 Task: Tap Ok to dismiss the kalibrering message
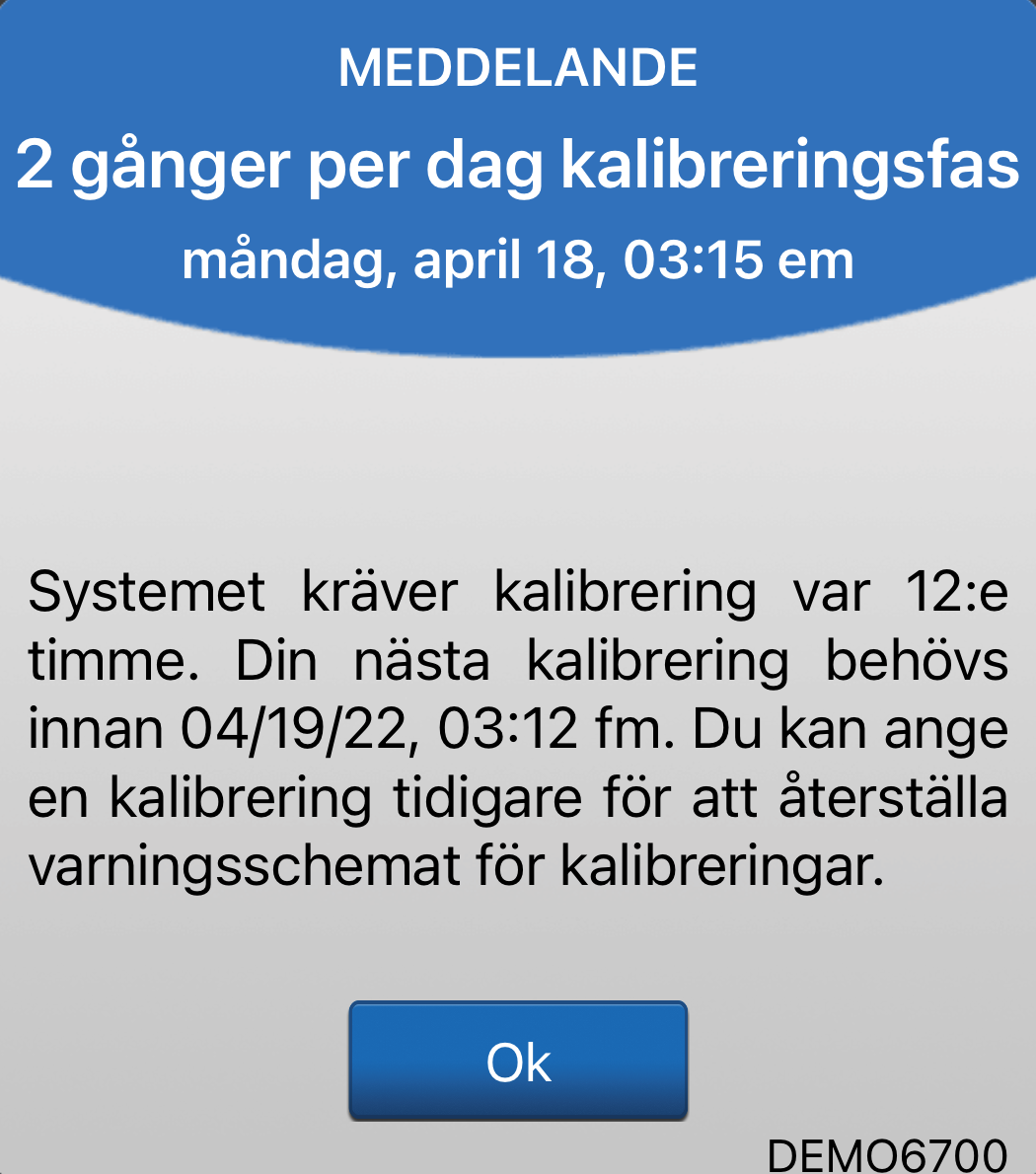[x=518, y=1062]
